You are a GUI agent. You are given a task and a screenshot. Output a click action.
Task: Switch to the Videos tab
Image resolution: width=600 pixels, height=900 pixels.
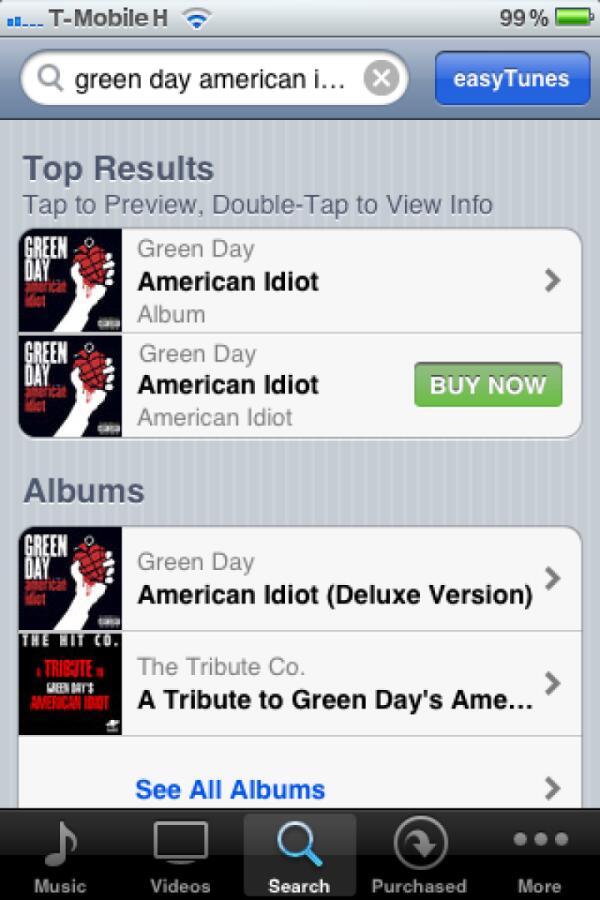point(180,856)
